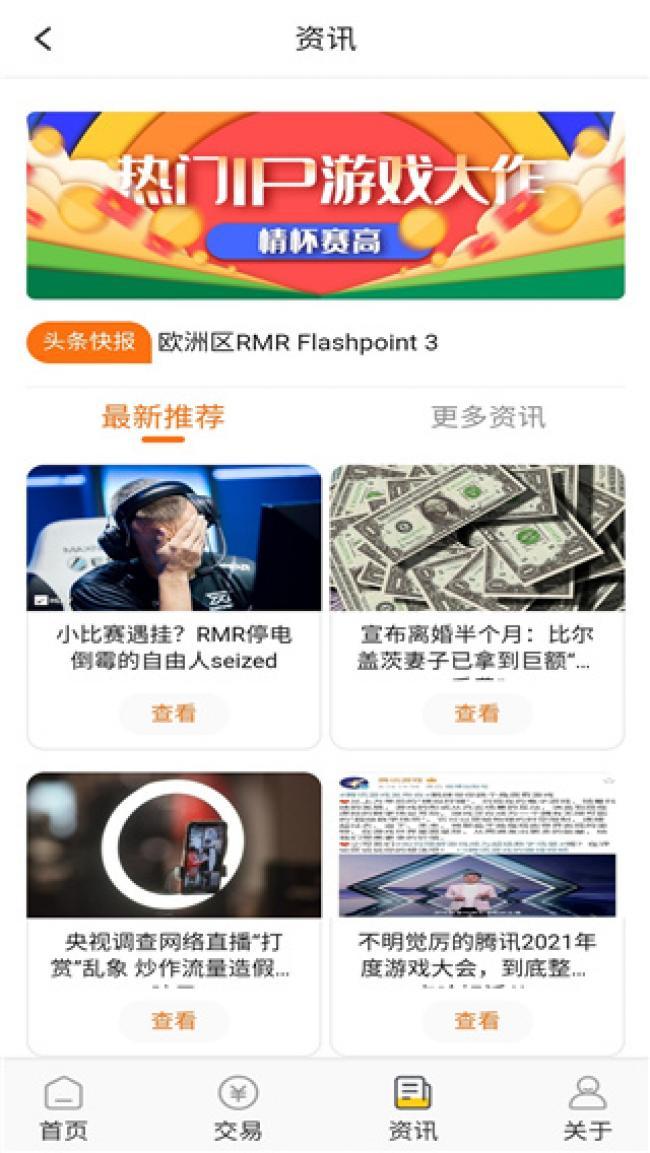Switch to the 最新推荐 tab
650x1153 pixels.
pos(163,416)
